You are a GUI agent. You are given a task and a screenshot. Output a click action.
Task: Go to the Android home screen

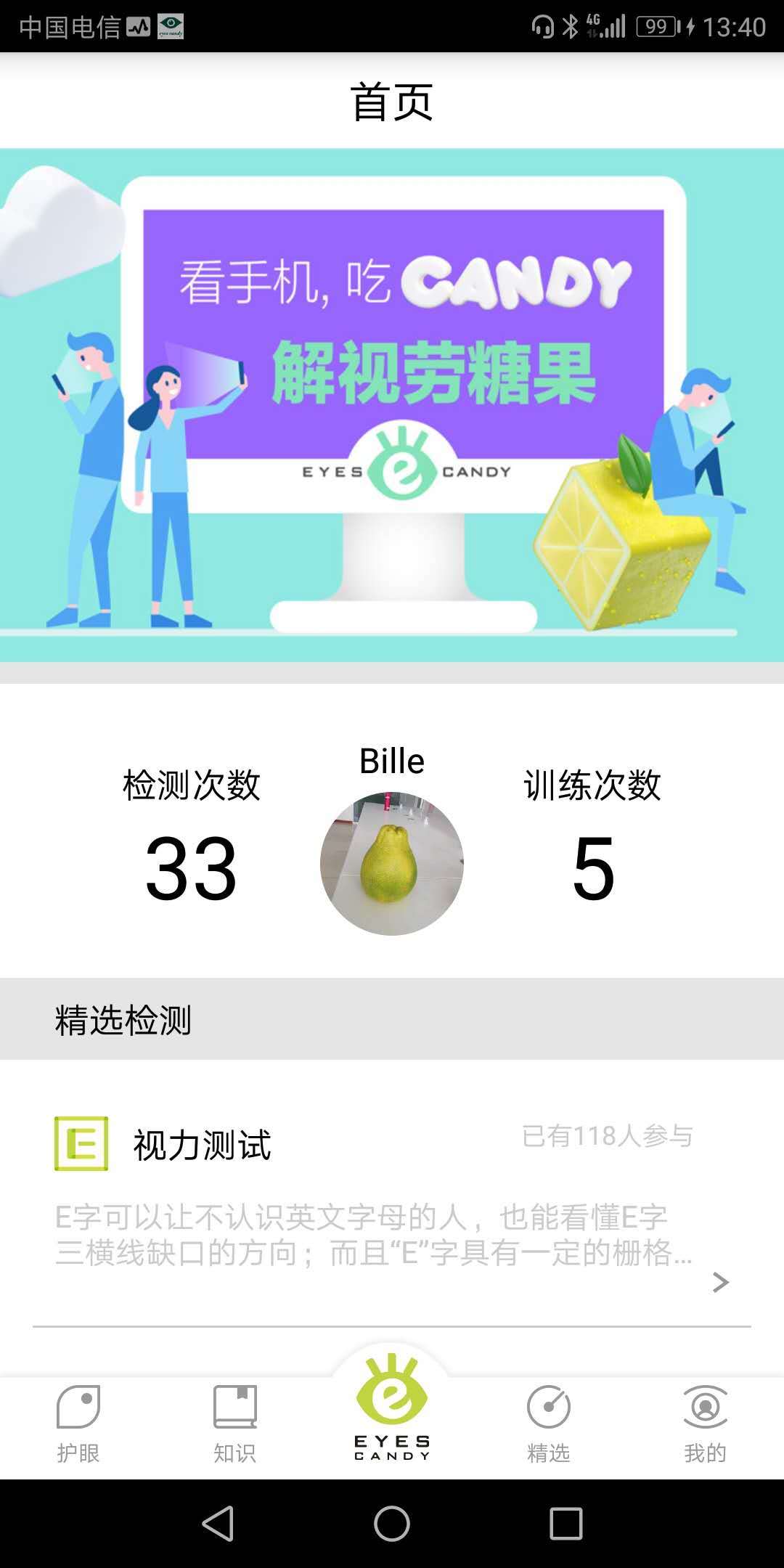point(392,1523)
